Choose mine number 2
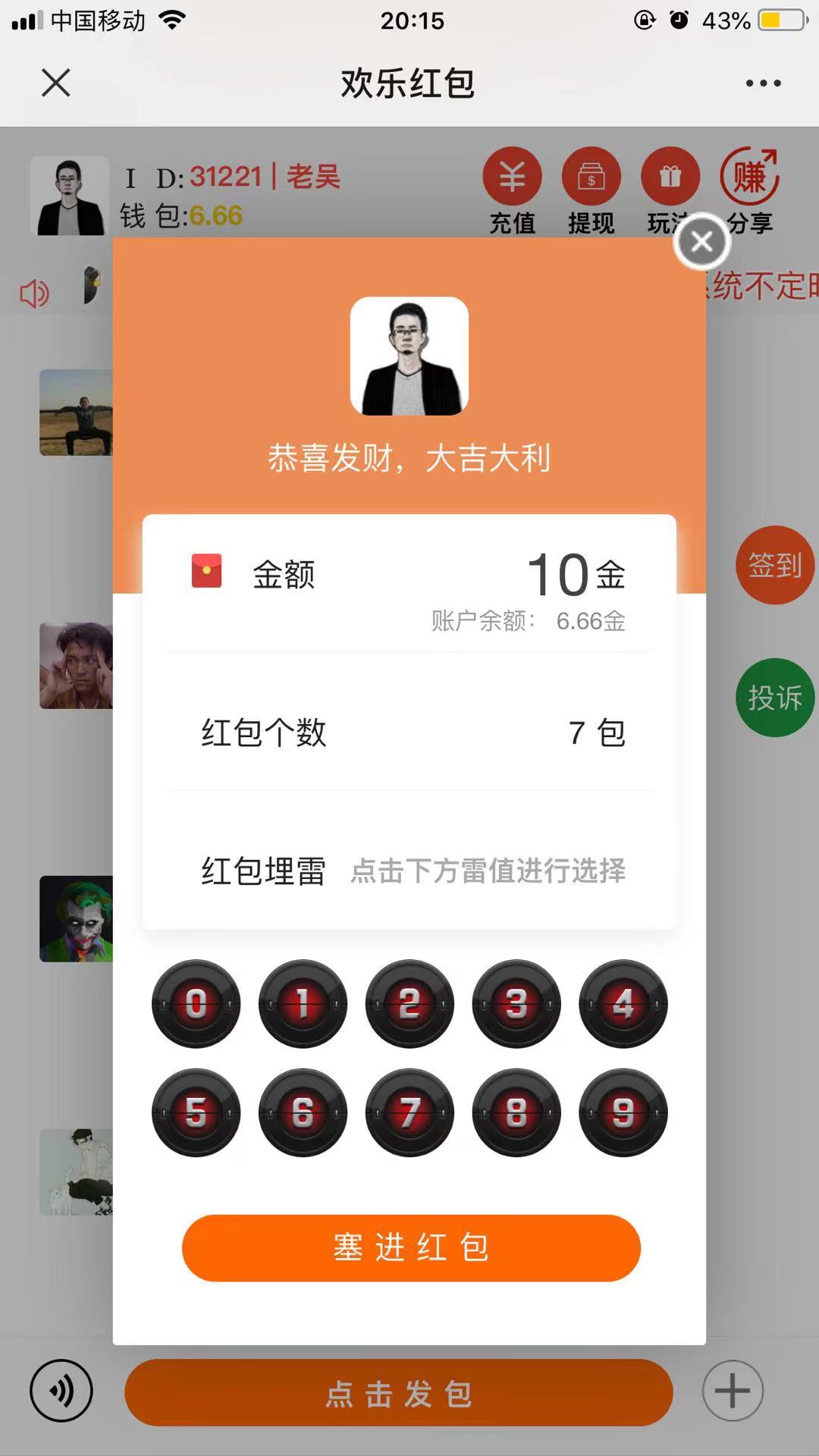The height and width of the screenshot is (1456, 819). [409, 1004]
